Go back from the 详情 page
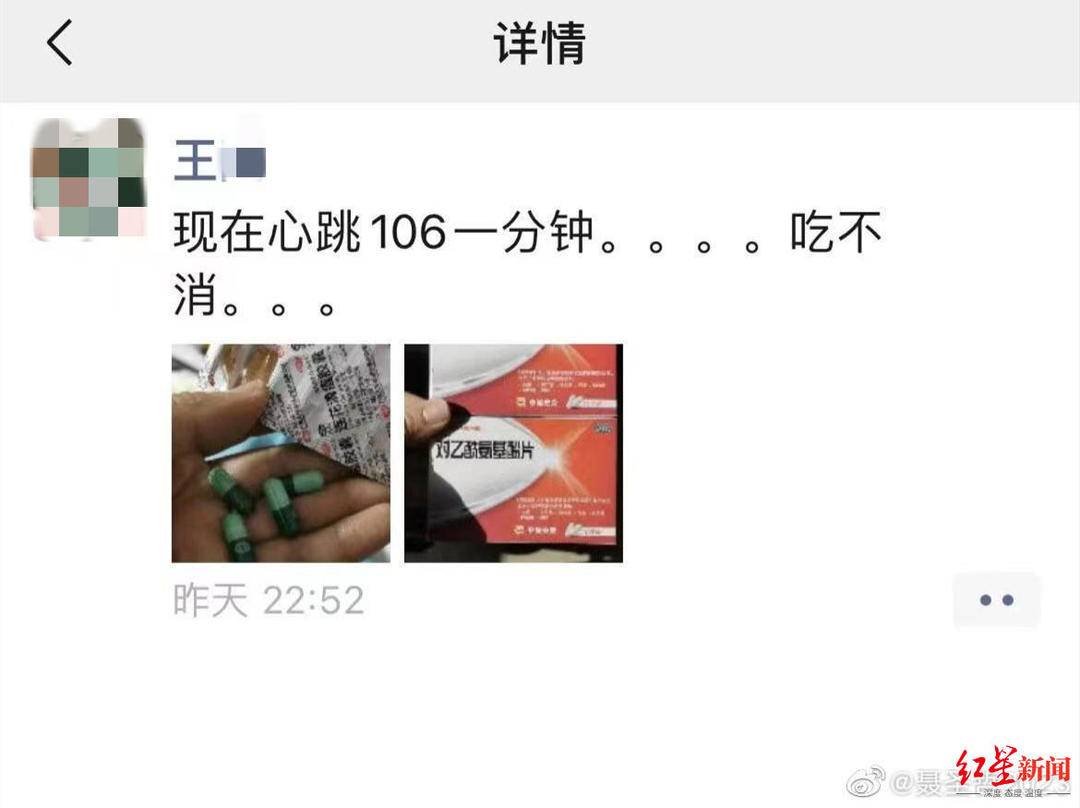The height and width of the screenshot is (808, 1080). [x=60, y=45]
